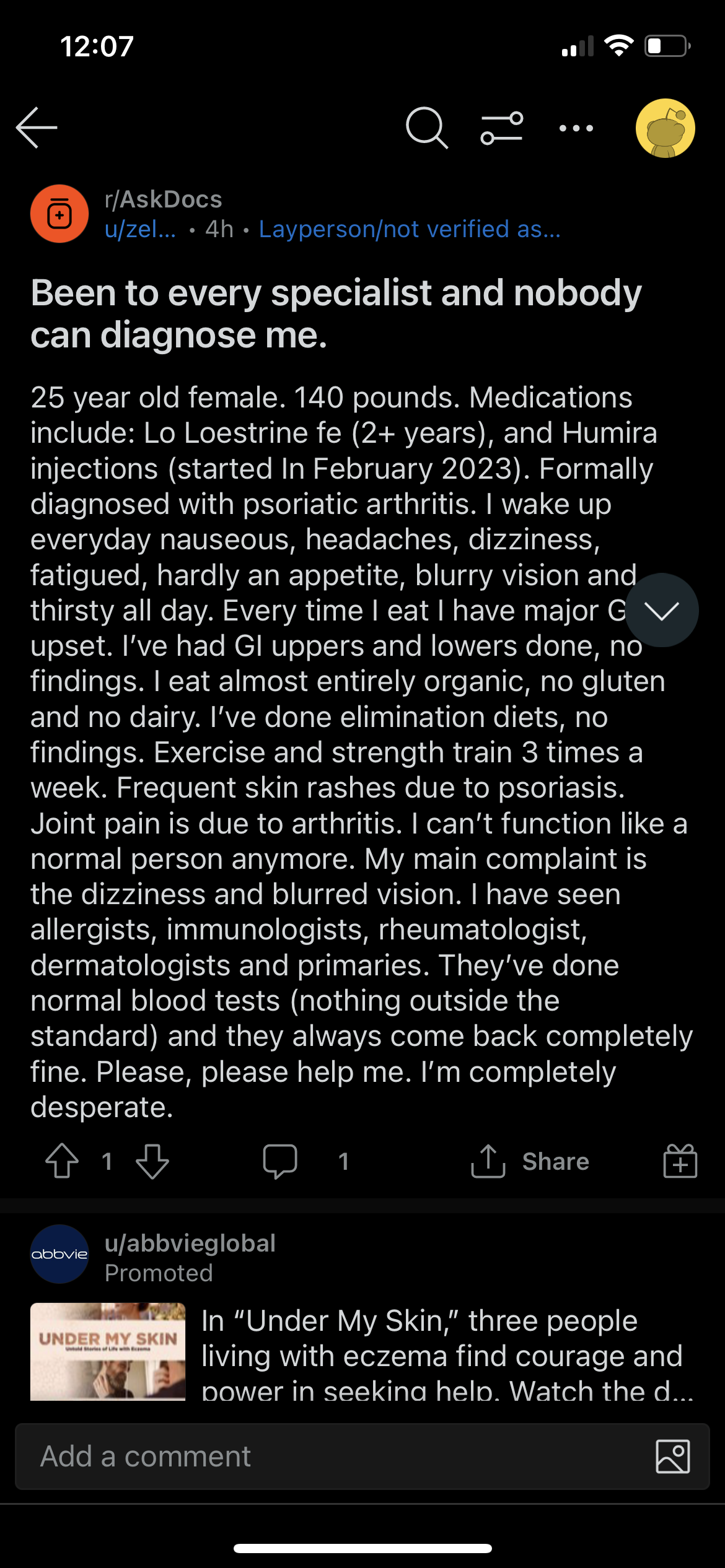Downvote the post
The height and width of the screenshot is (1568, 725).
click(152, 1161)
